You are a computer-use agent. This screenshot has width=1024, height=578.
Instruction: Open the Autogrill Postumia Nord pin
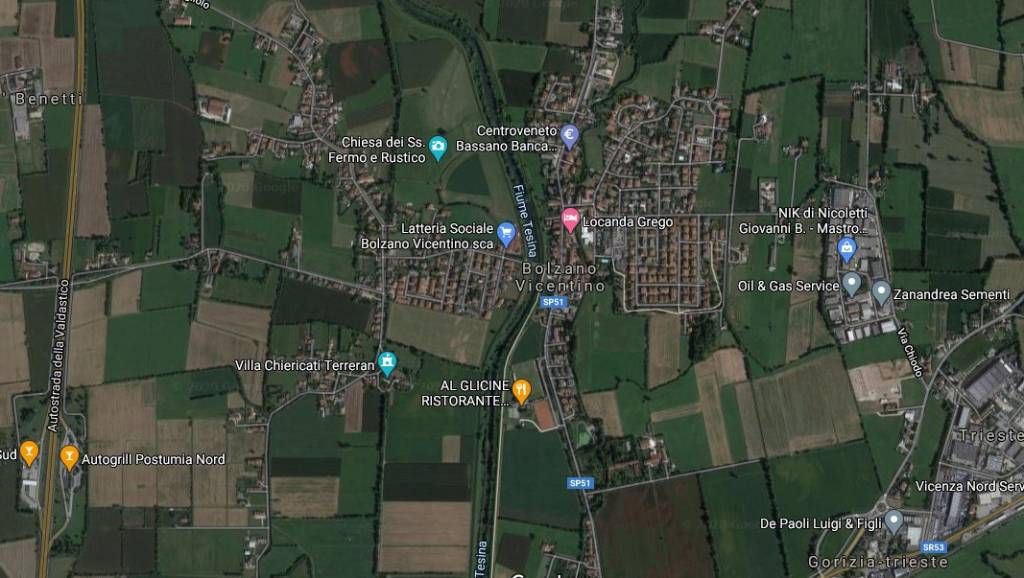click(69, 457)
